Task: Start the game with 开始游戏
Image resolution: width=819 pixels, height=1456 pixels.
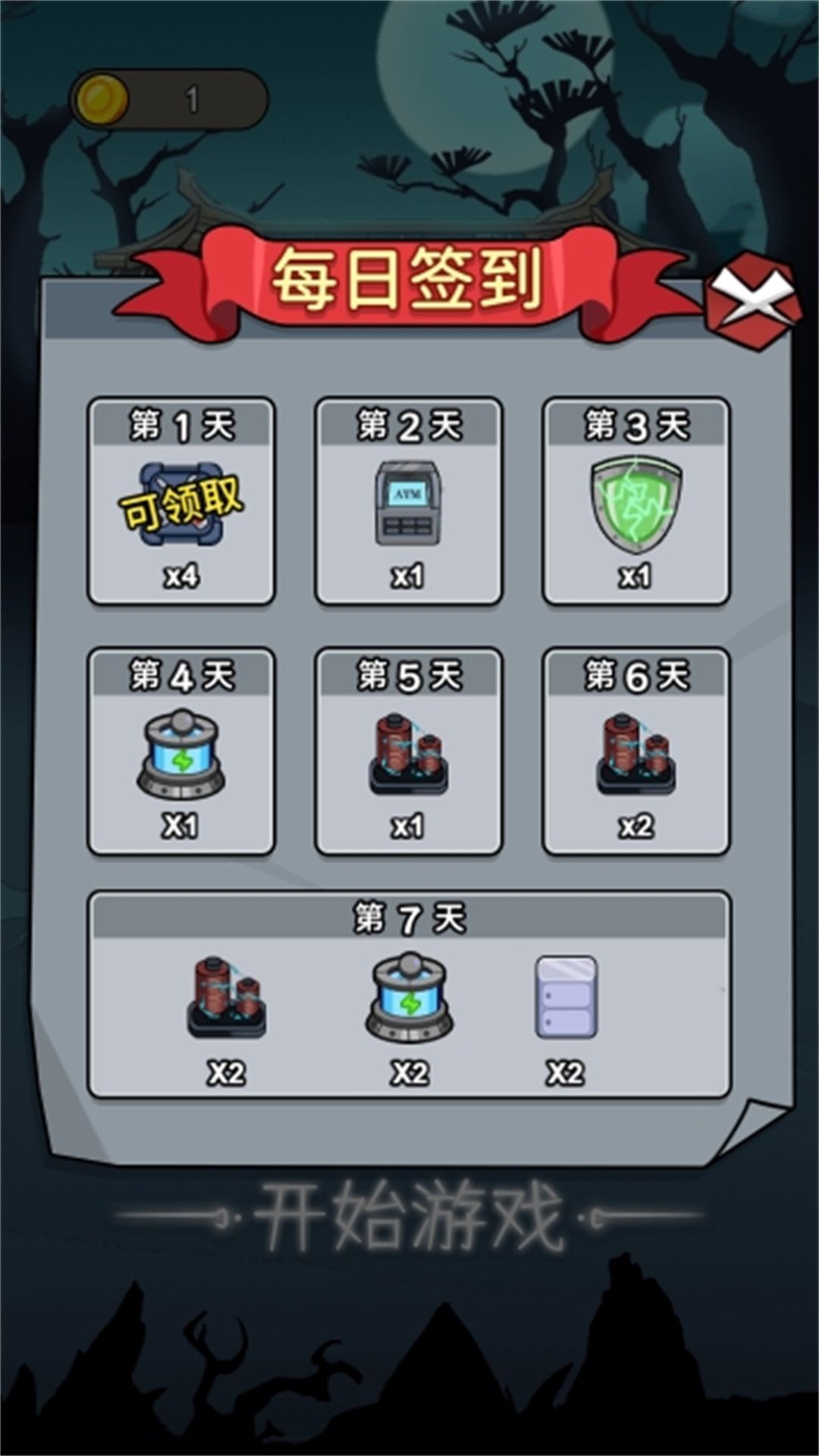Action: [x=409, y=1218]
